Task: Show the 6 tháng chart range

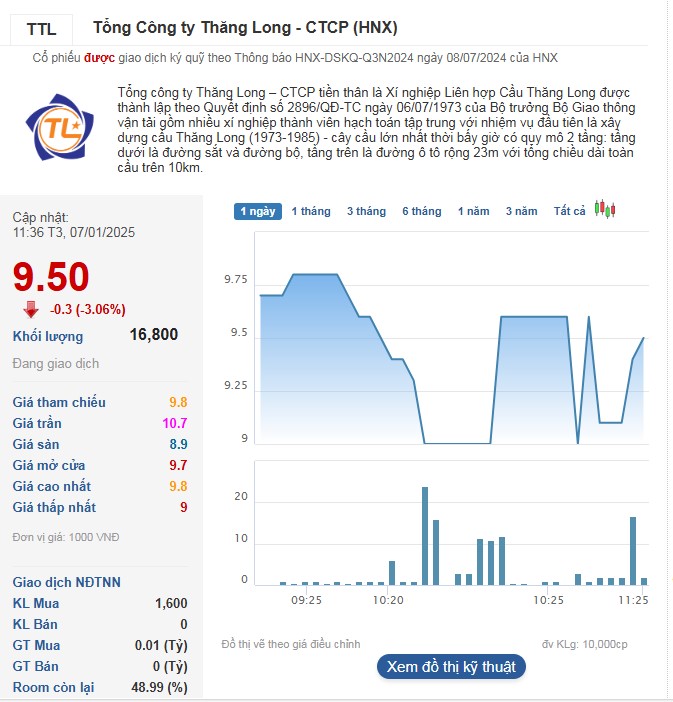Action: click(421, 211)
